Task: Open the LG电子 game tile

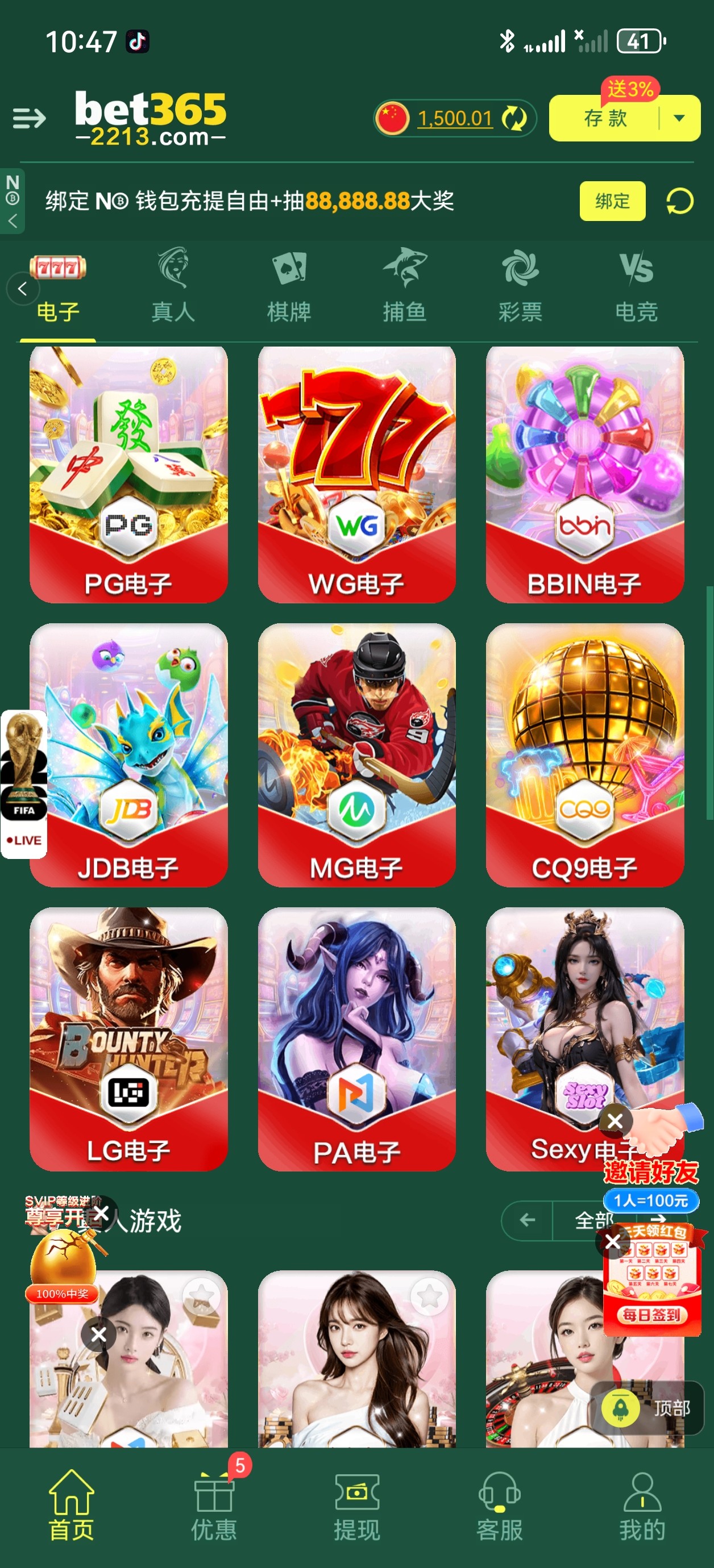Action: point(128,1038)
